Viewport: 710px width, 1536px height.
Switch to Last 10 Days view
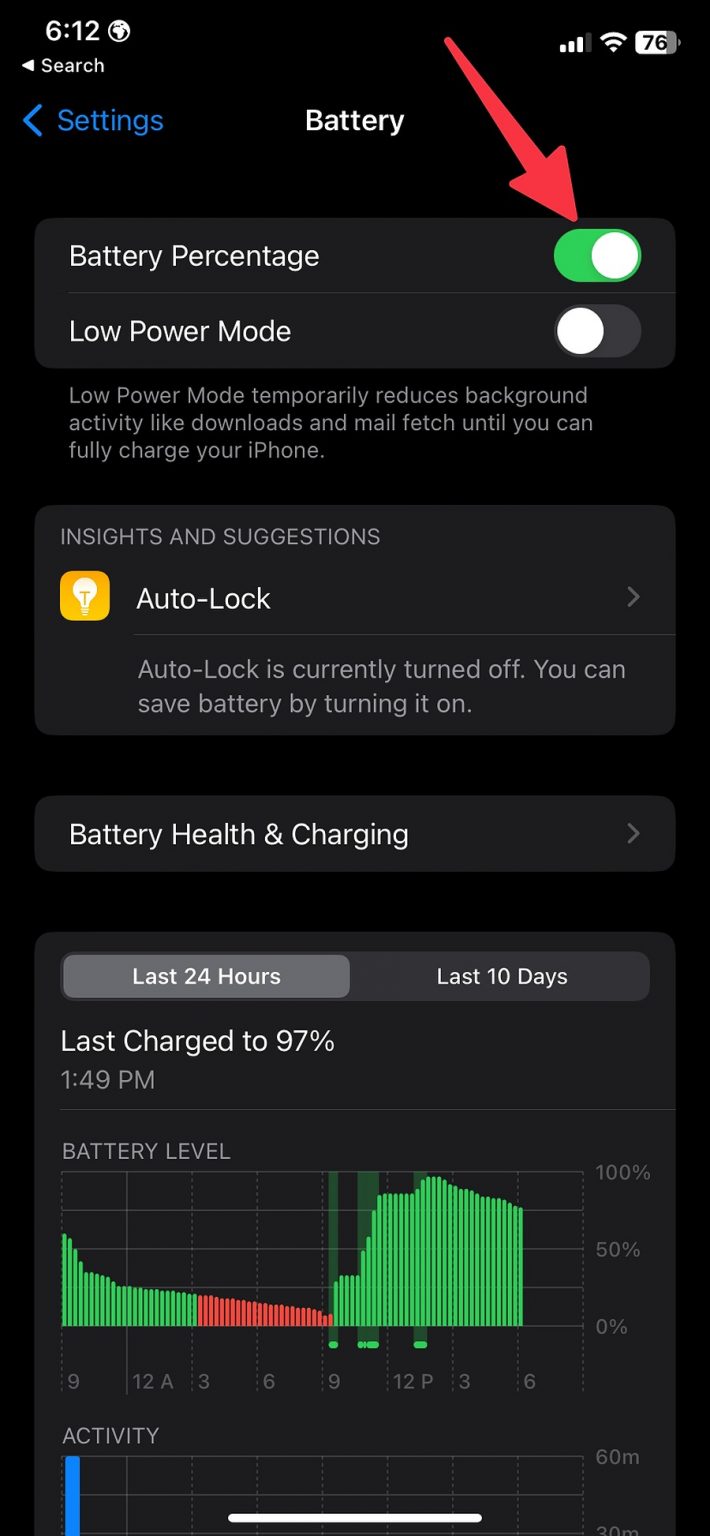pos(501,977)
